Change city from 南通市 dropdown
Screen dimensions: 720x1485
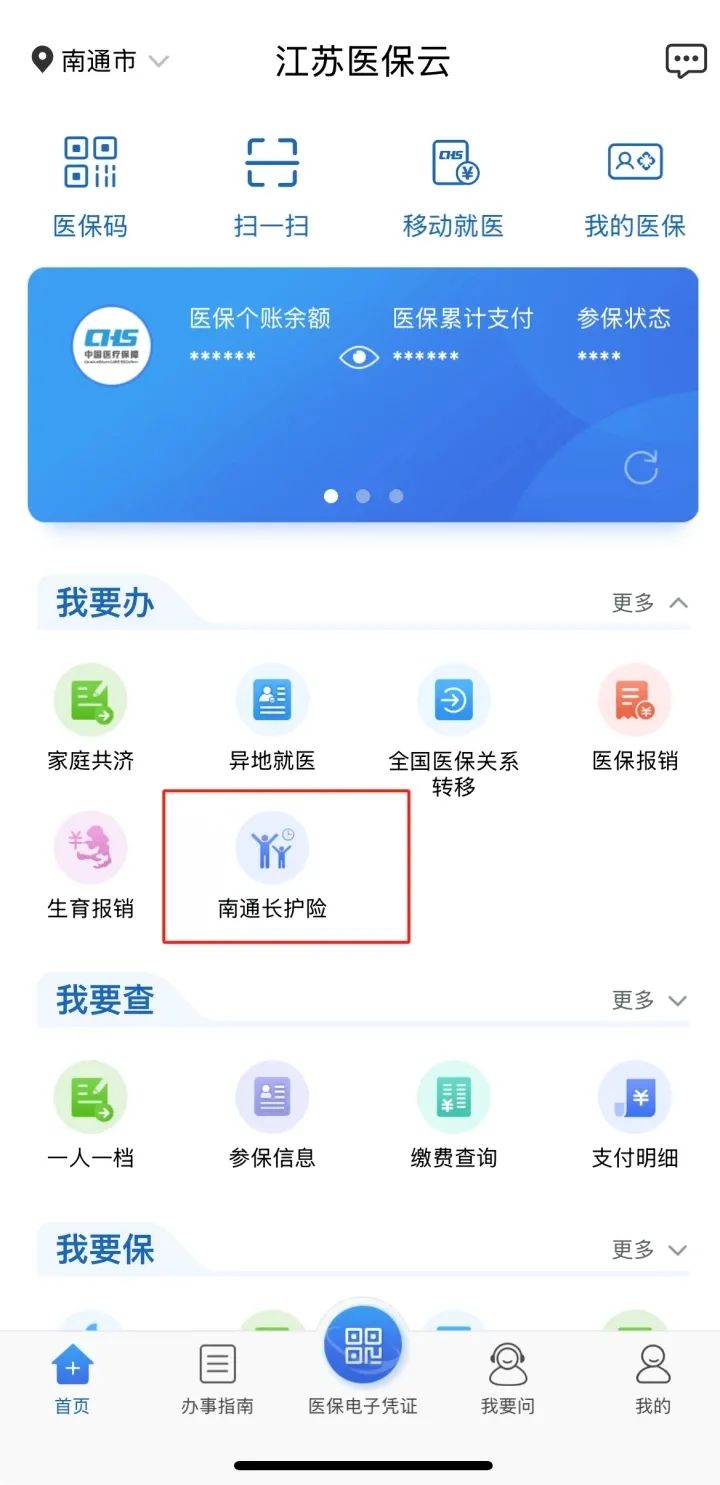click(x=99, y=61)
